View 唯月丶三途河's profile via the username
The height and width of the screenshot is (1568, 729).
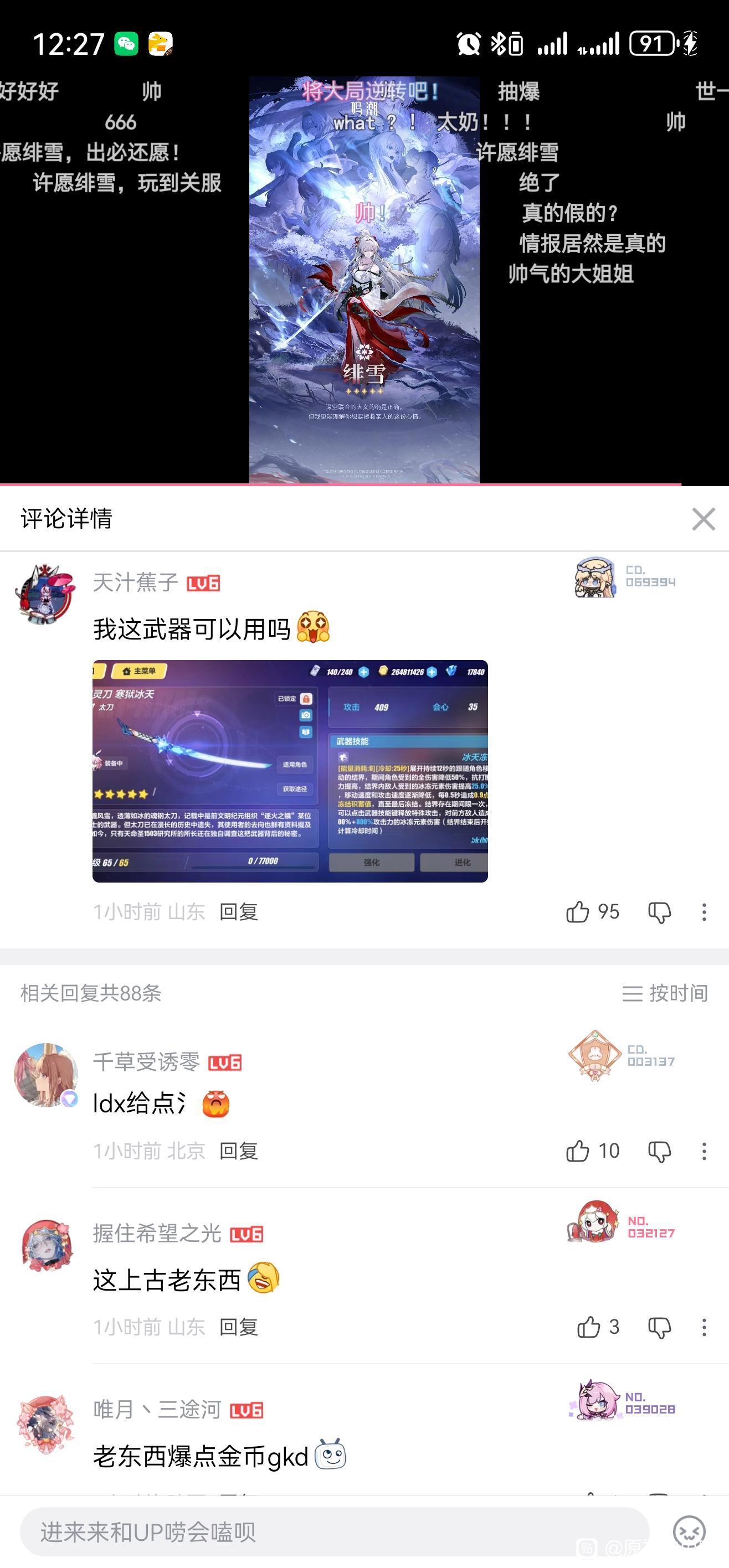[157, 1409]
